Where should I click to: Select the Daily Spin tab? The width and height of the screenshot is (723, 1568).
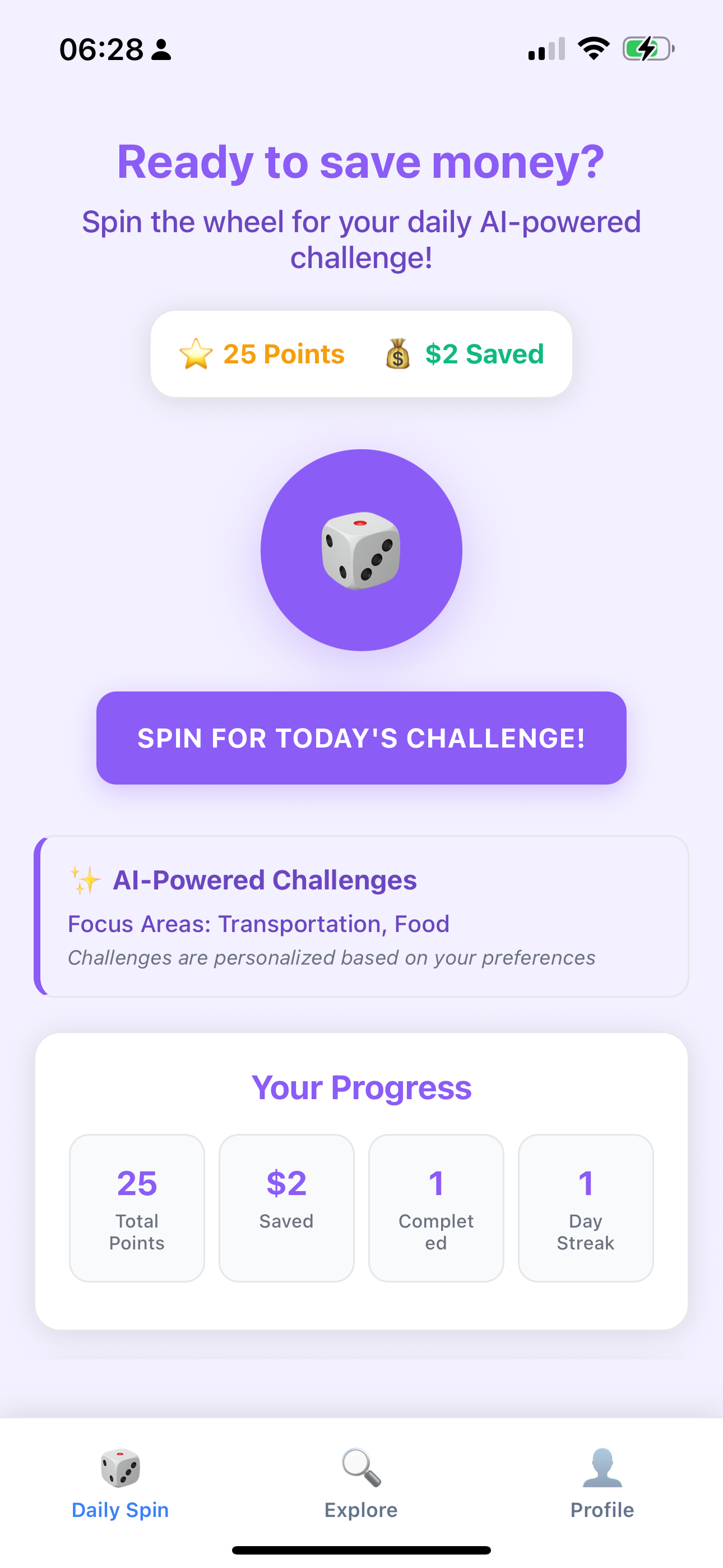tap(121, 1483)
